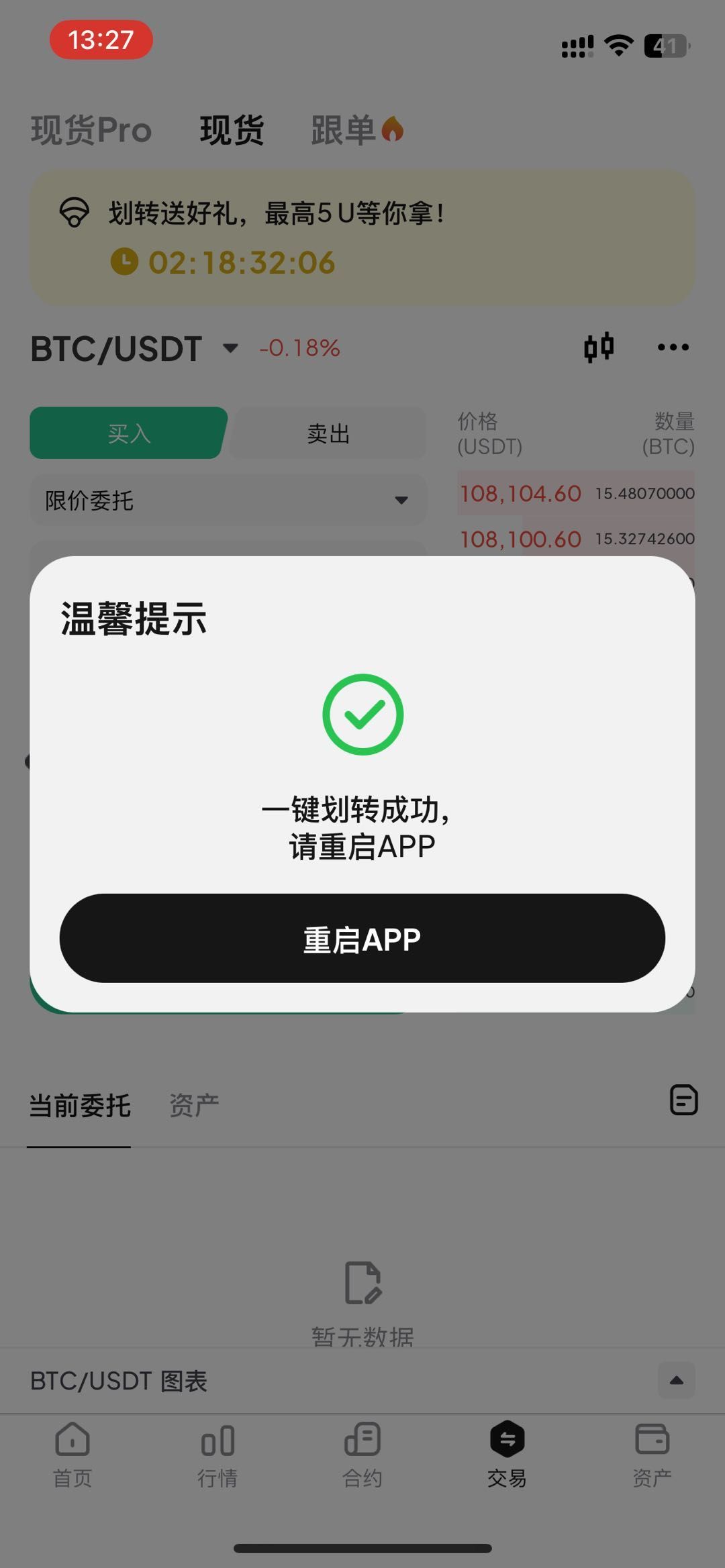Open the candlestick chart icon
Viewport: 725px width, 1568px height.
point(599,348)
